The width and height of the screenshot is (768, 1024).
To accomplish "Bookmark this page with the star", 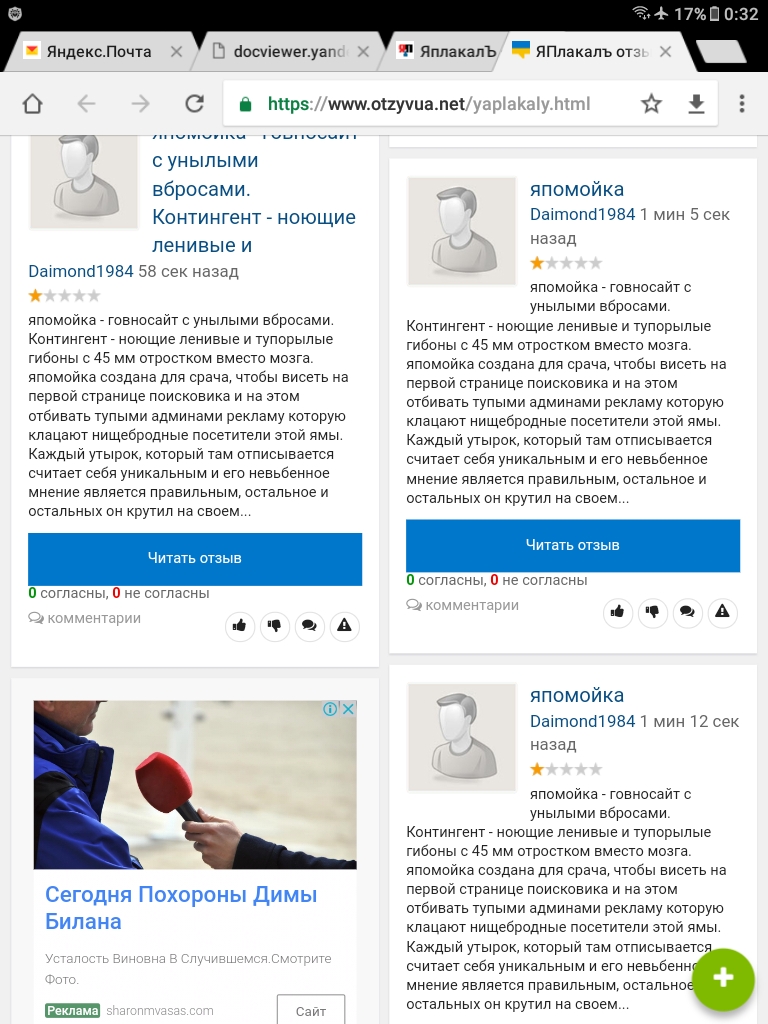I will click(651, 104).
